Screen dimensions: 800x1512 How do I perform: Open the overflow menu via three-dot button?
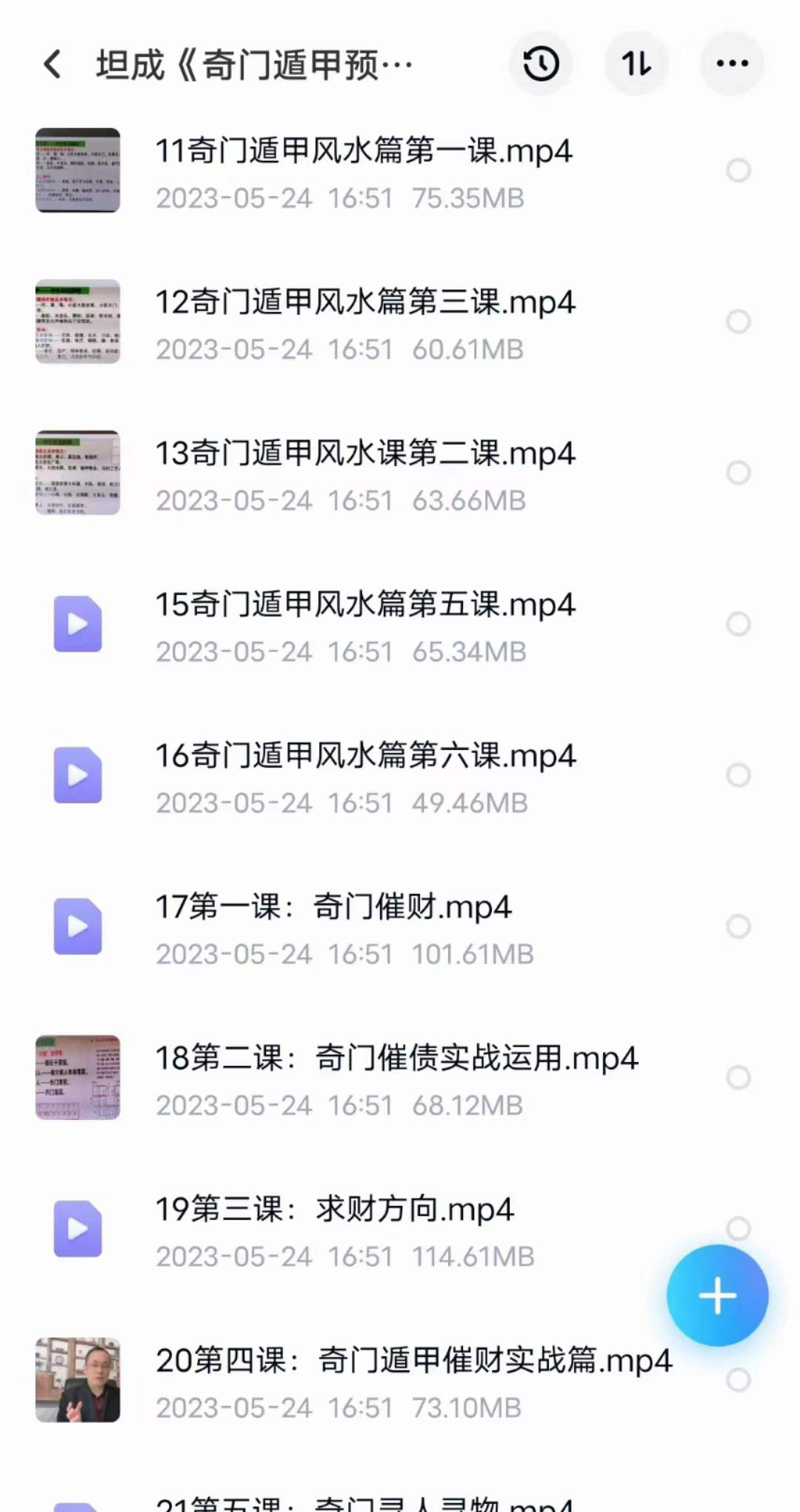pos(730,64)
